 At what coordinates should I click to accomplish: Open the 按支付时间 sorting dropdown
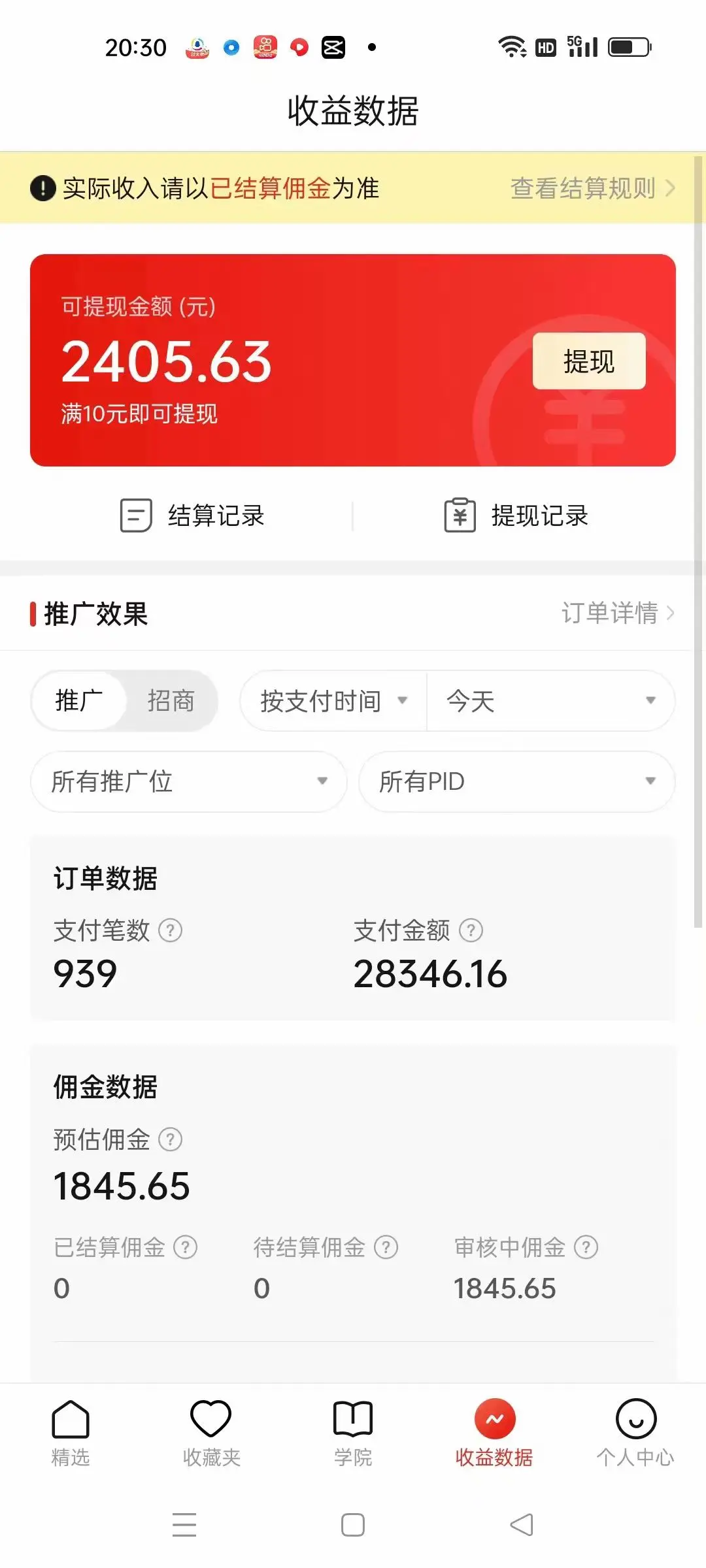(x=332, y=700)
